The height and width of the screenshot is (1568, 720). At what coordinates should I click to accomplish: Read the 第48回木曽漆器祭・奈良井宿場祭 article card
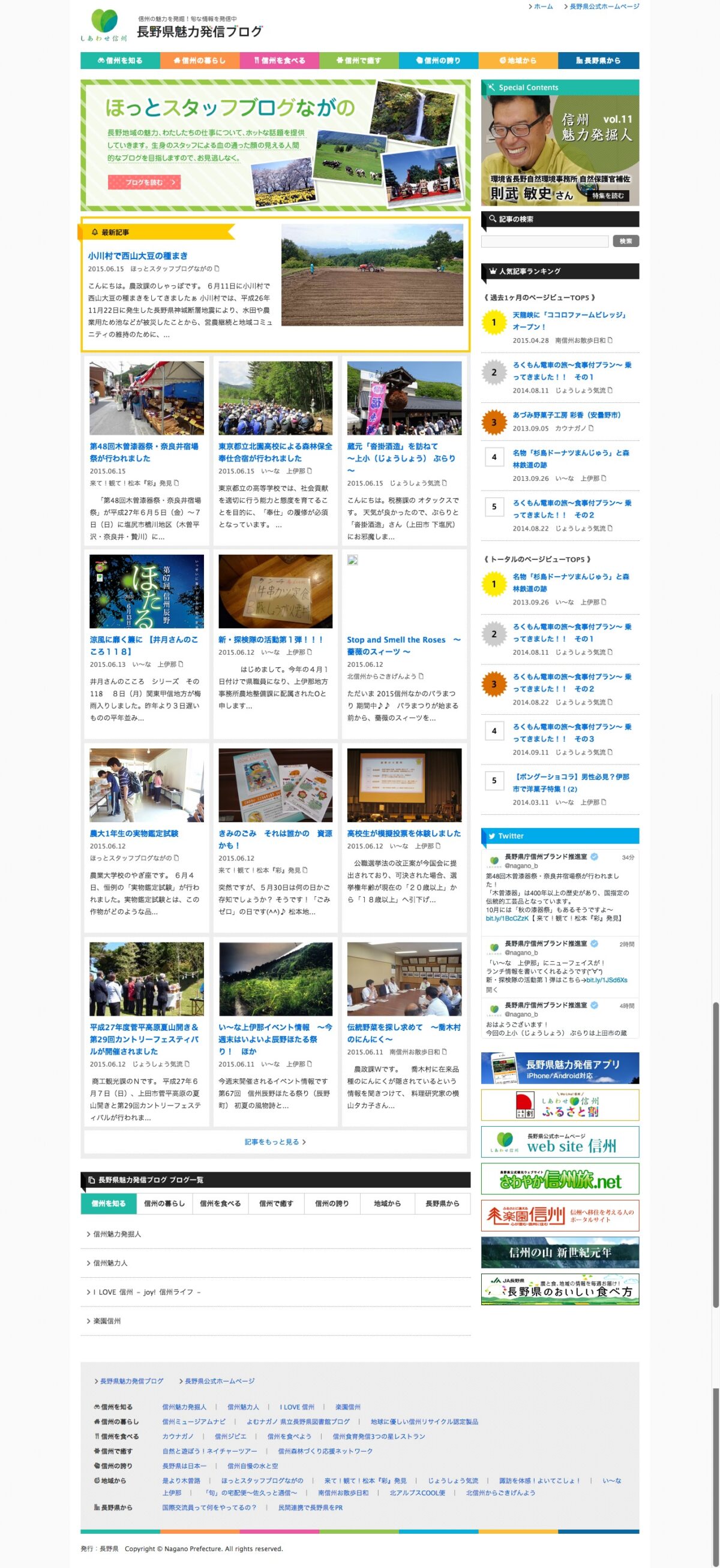144,452
